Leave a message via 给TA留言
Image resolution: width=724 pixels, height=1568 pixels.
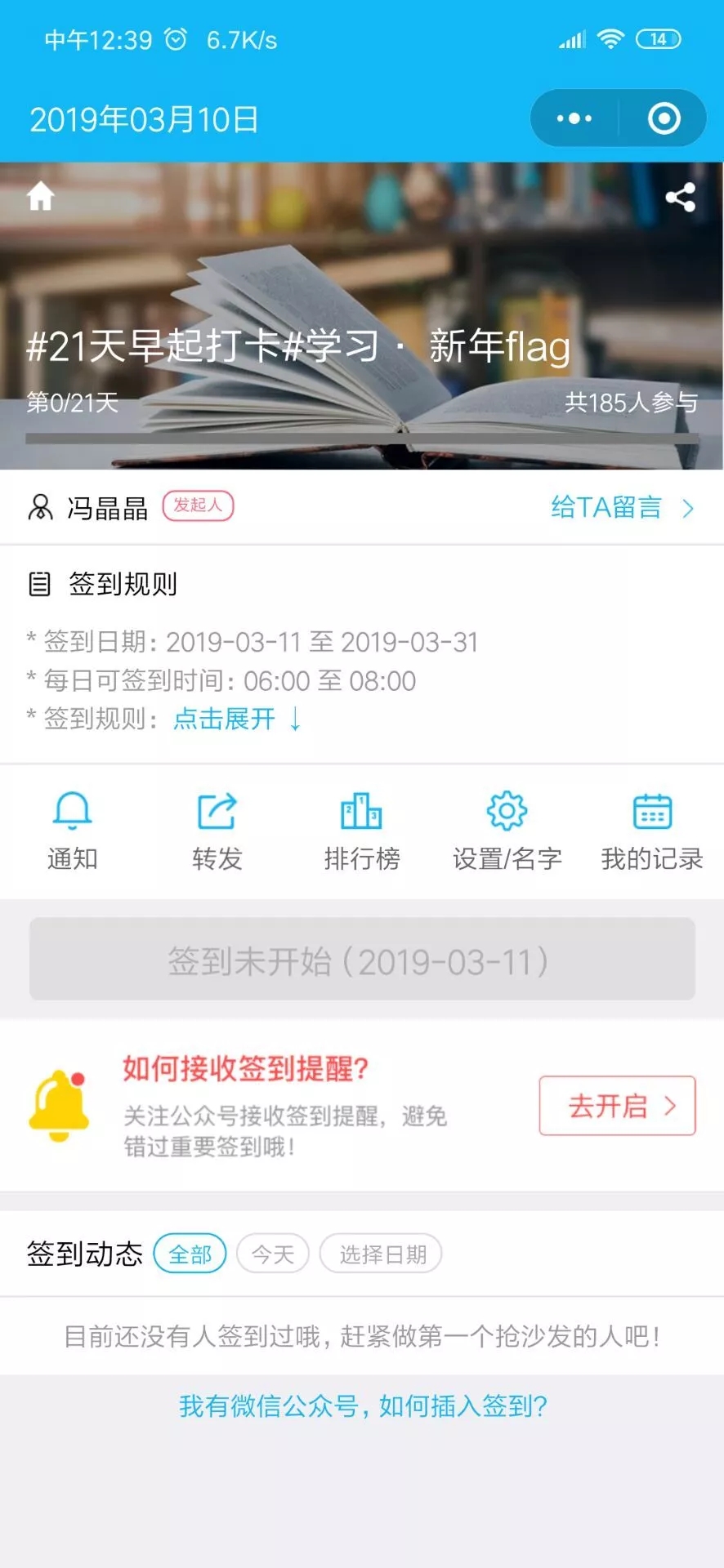[x=621, y=507]
